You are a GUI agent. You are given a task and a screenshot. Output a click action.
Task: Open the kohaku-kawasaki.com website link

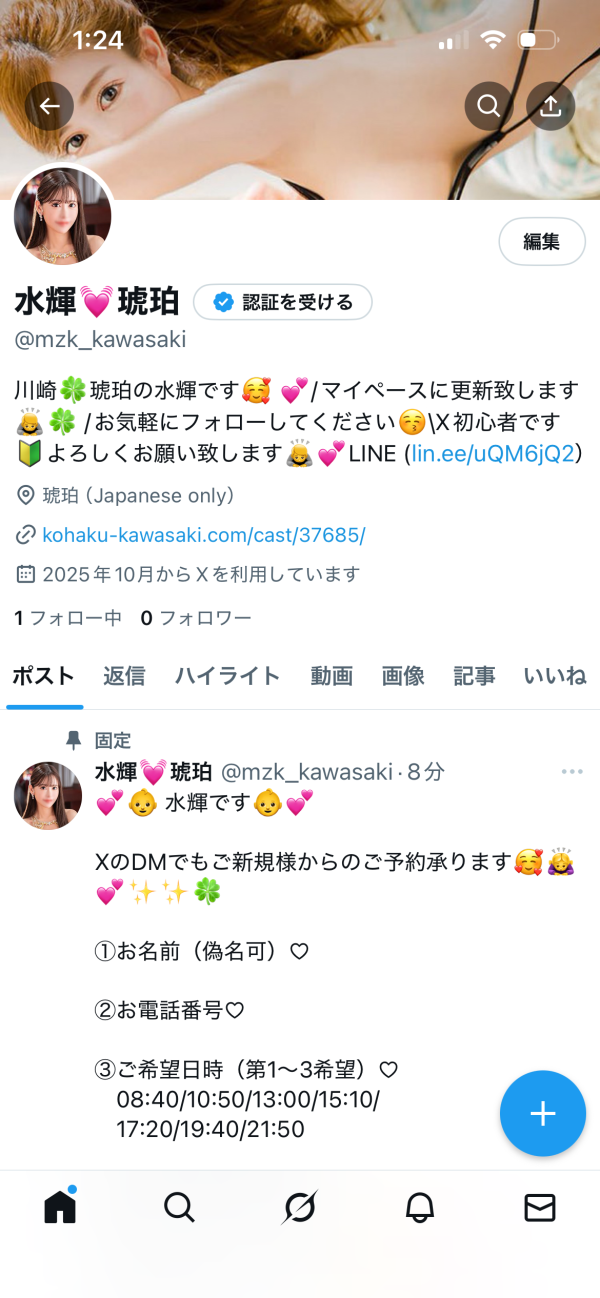(204, 535)
